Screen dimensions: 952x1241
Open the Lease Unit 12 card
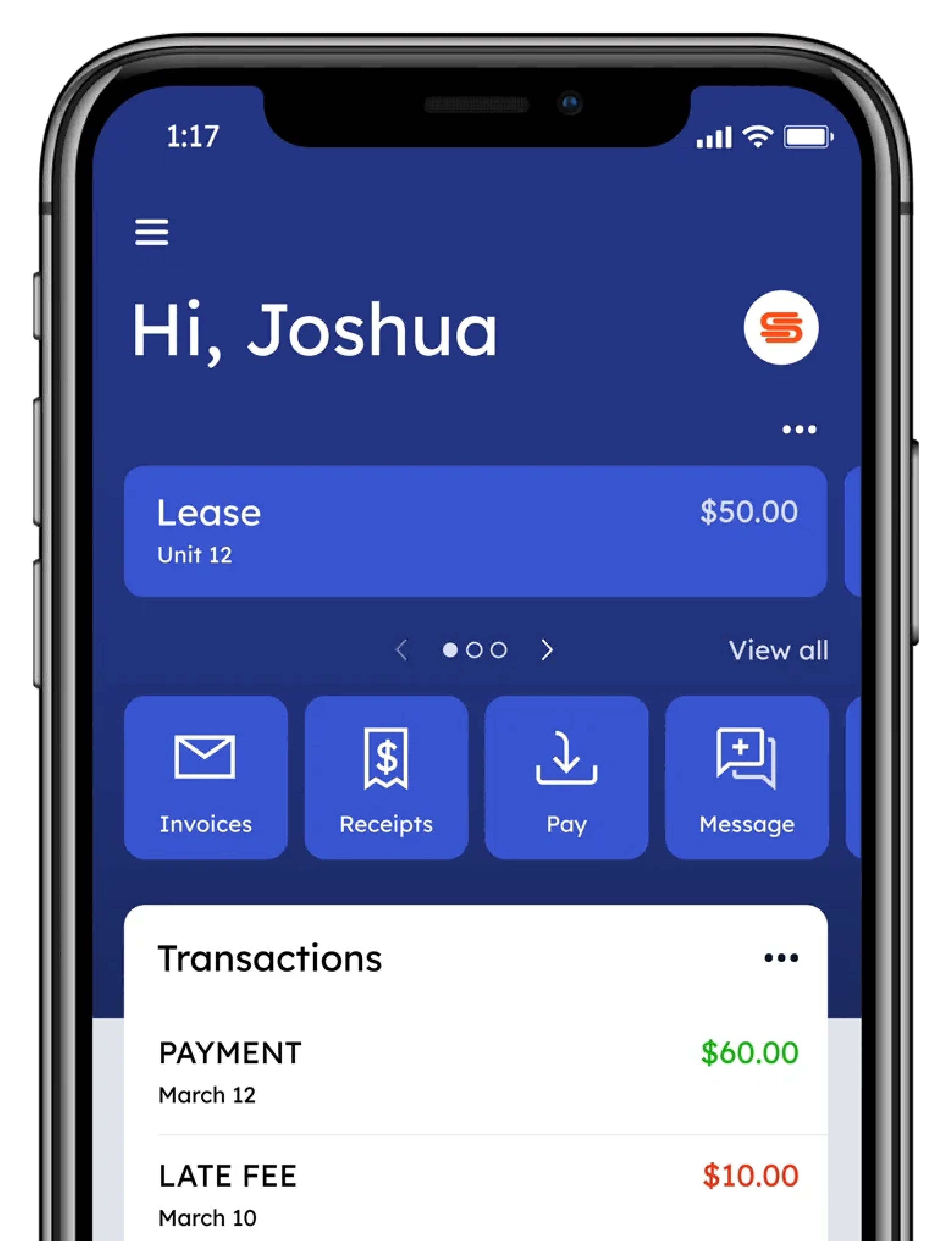tap(475, 531)
